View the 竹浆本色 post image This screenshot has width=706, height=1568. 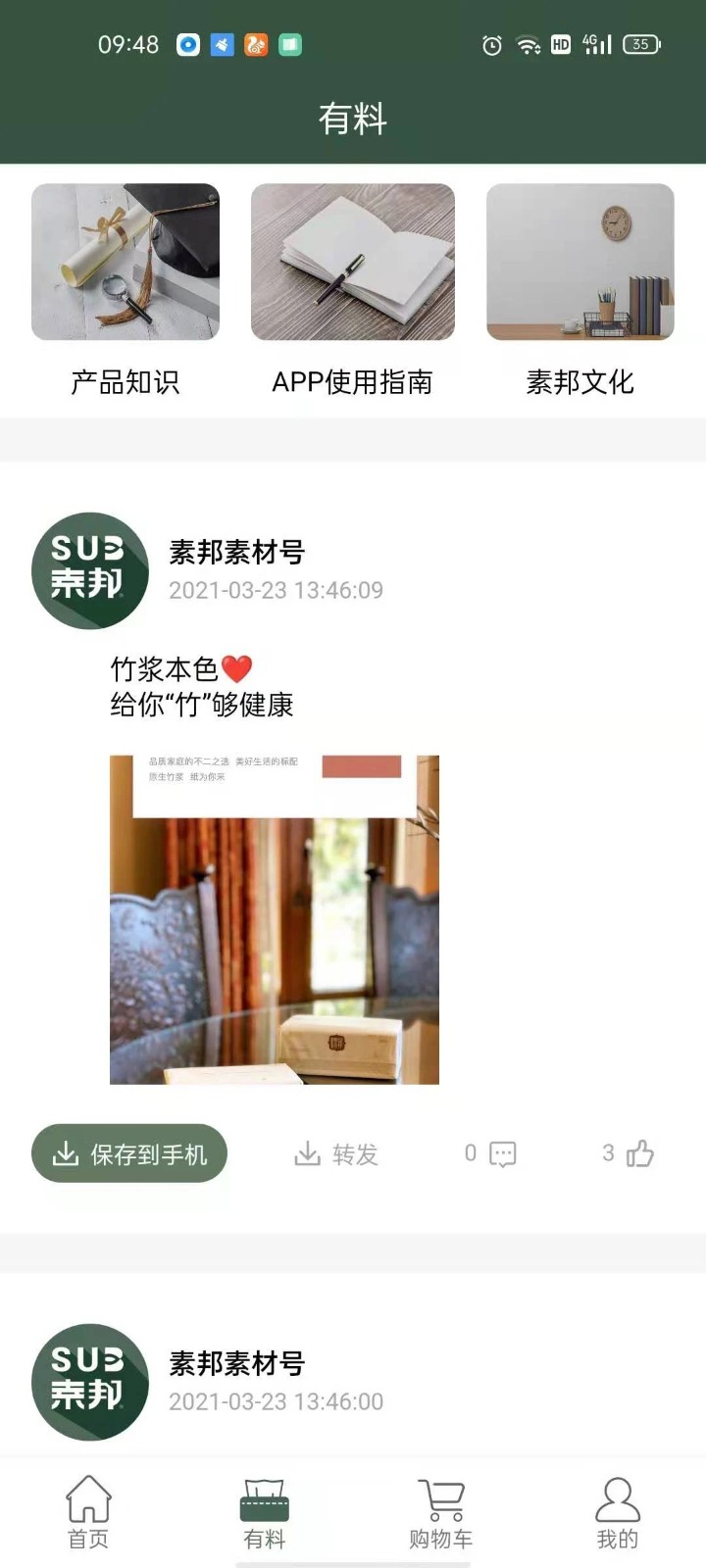pyautogui.click(x=275, y=919)
